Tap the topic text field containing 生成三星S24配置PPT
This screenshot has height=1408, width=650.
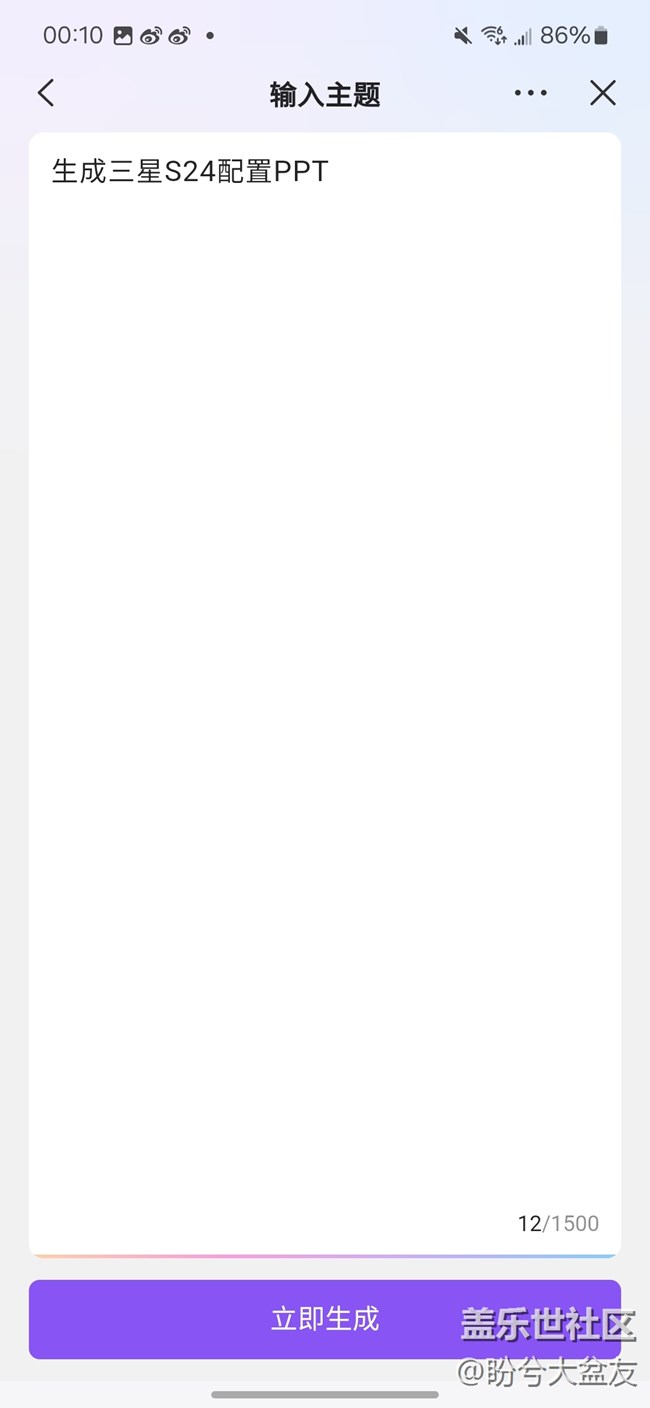pyautogui.click(x=325, y=694)
